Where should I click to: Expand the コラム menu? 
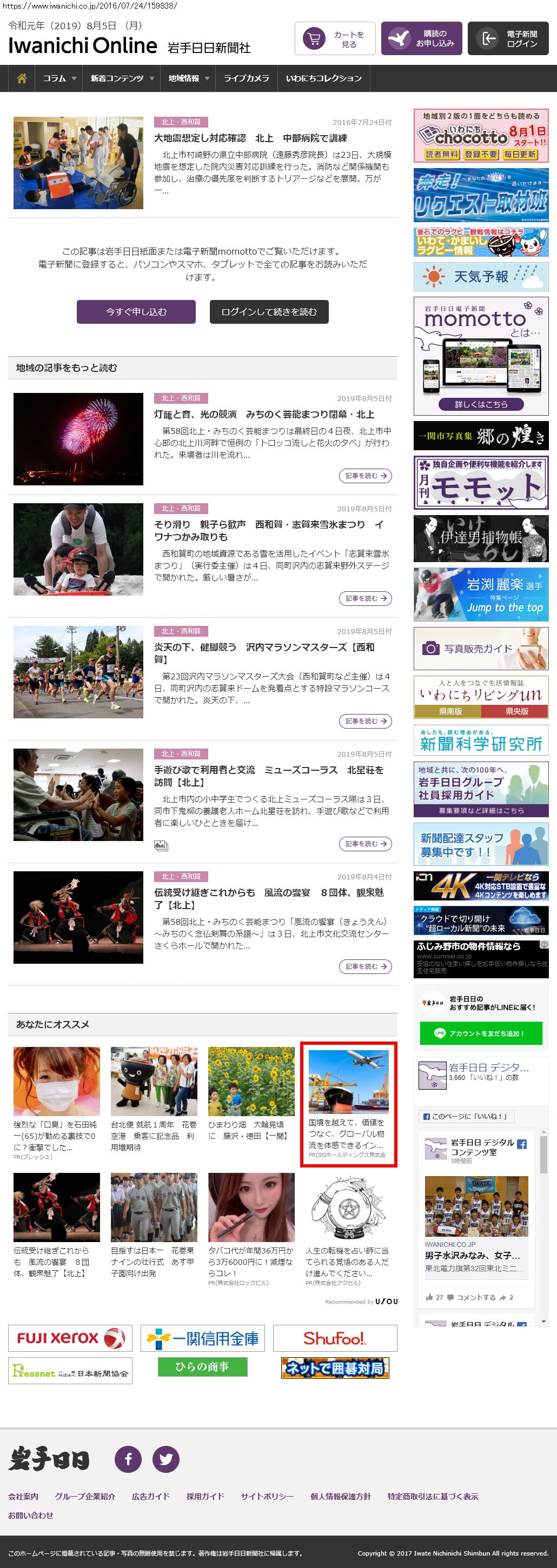(59, 78)
